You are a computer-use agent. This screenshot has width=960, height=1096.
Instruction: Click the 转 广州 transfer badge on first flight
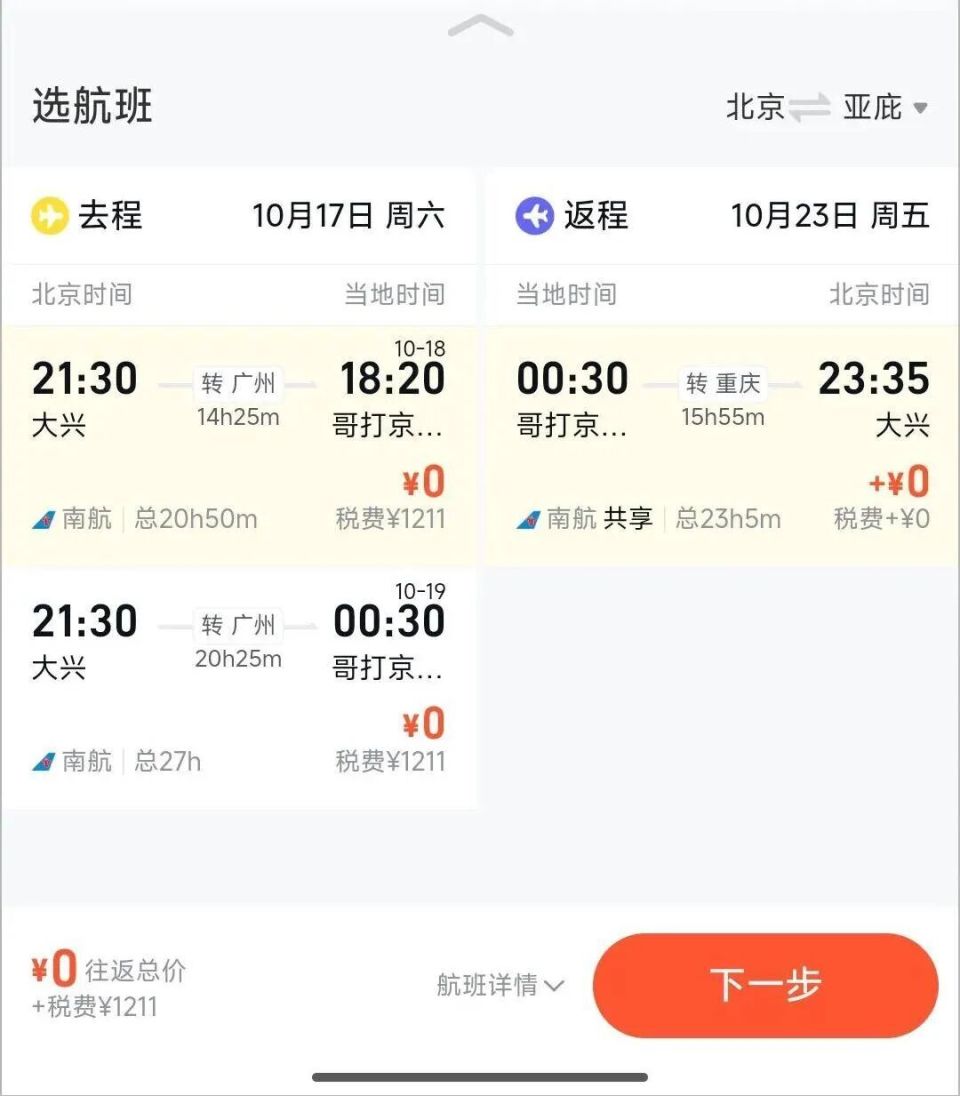pyautogui.click(x=239, y=382)
